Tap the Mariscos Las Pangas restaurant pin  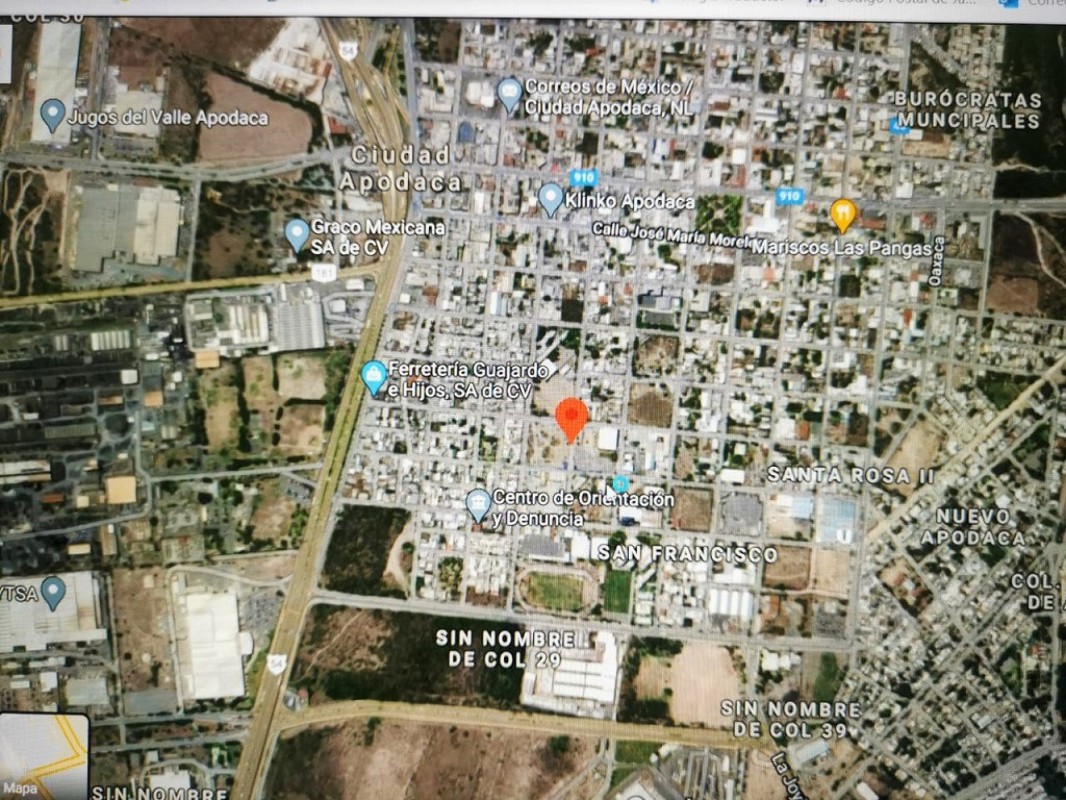(843, 214)
